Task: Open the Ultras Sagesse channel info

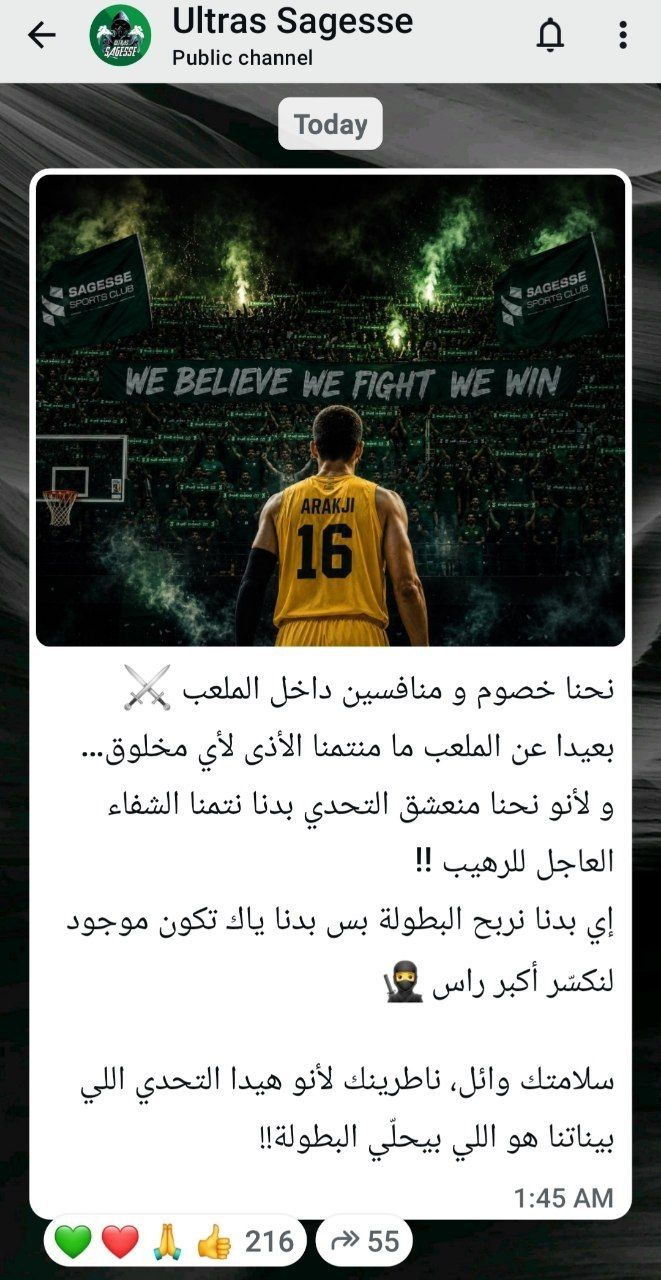Action: pyautogui.click(x=292, y=36)
